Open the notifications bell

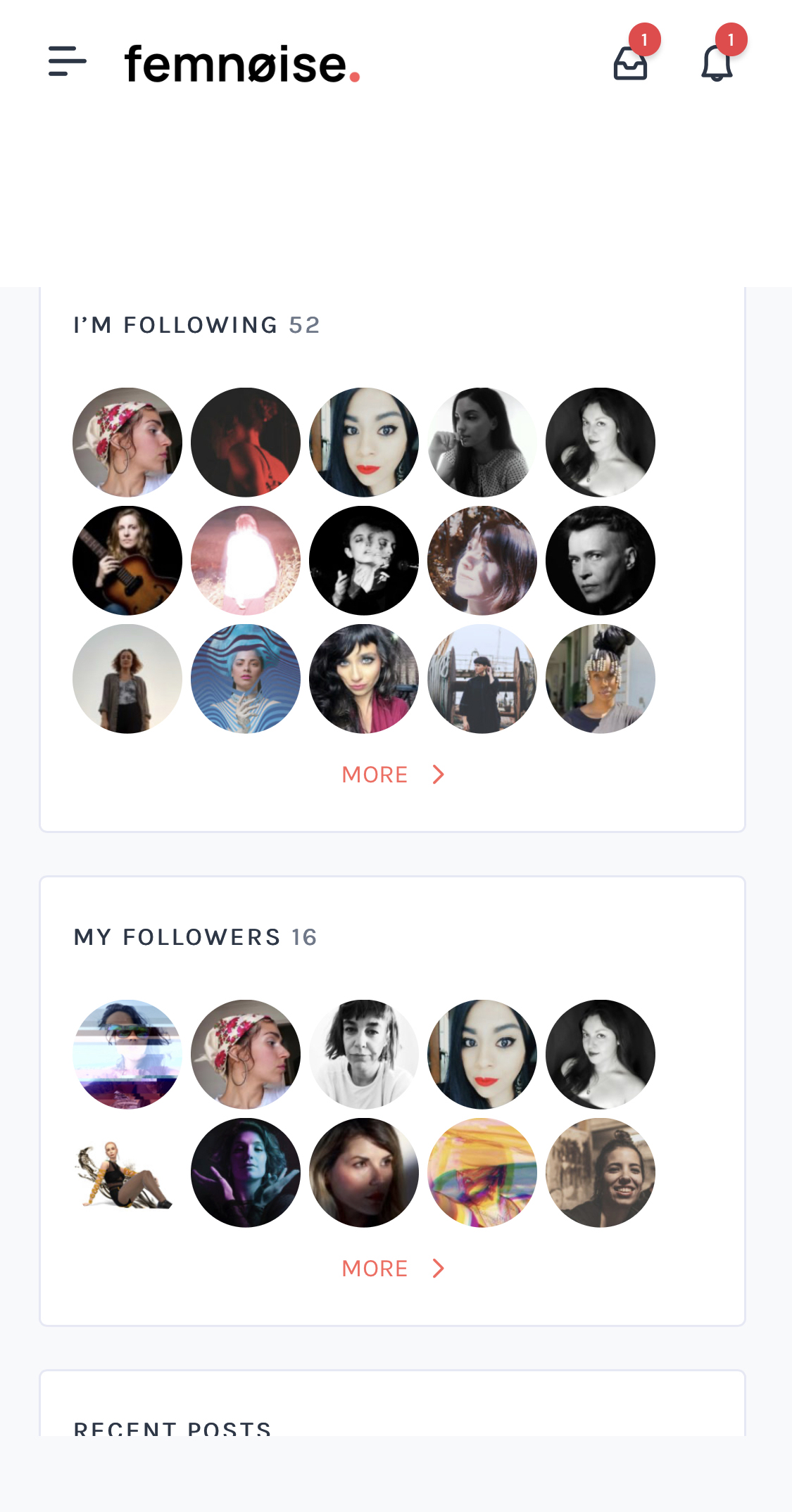[x=717, y=63]
